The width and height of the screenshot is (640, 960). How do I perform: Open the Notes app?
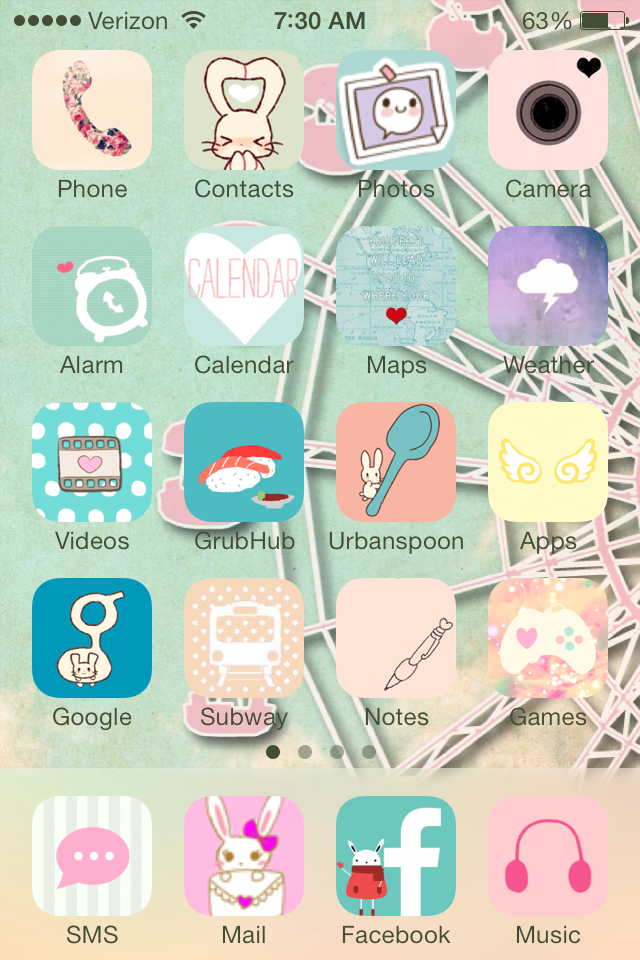point(396,638)
